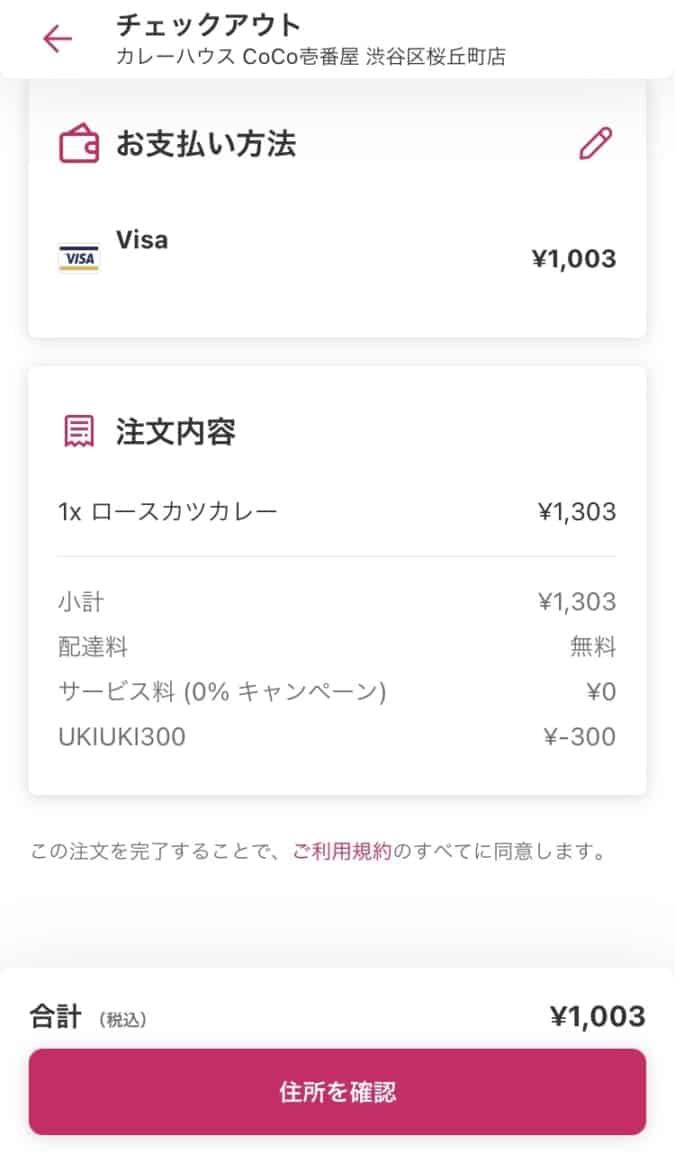Viewport: 675px width, 1163px height.
Task: Edit the お支払い方法 with the pencil icon
Action: [x=595, y=145]
